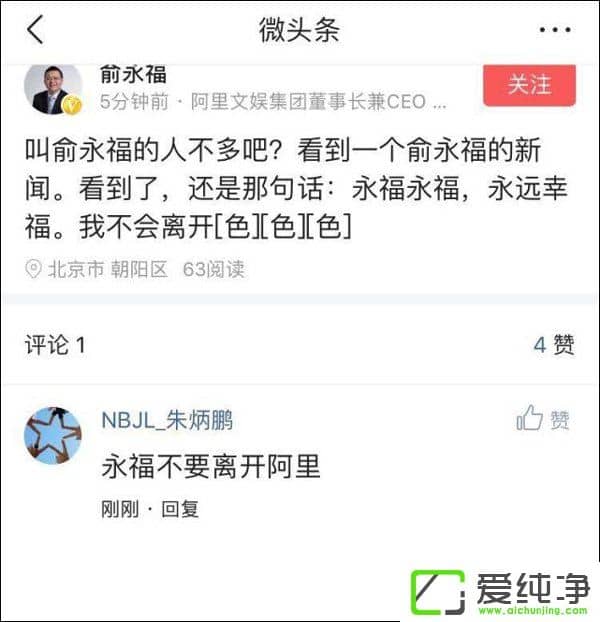The image size is (600, 622).
Task: Open NBJL_朱炳鹏's username profile
Action: 167,420
